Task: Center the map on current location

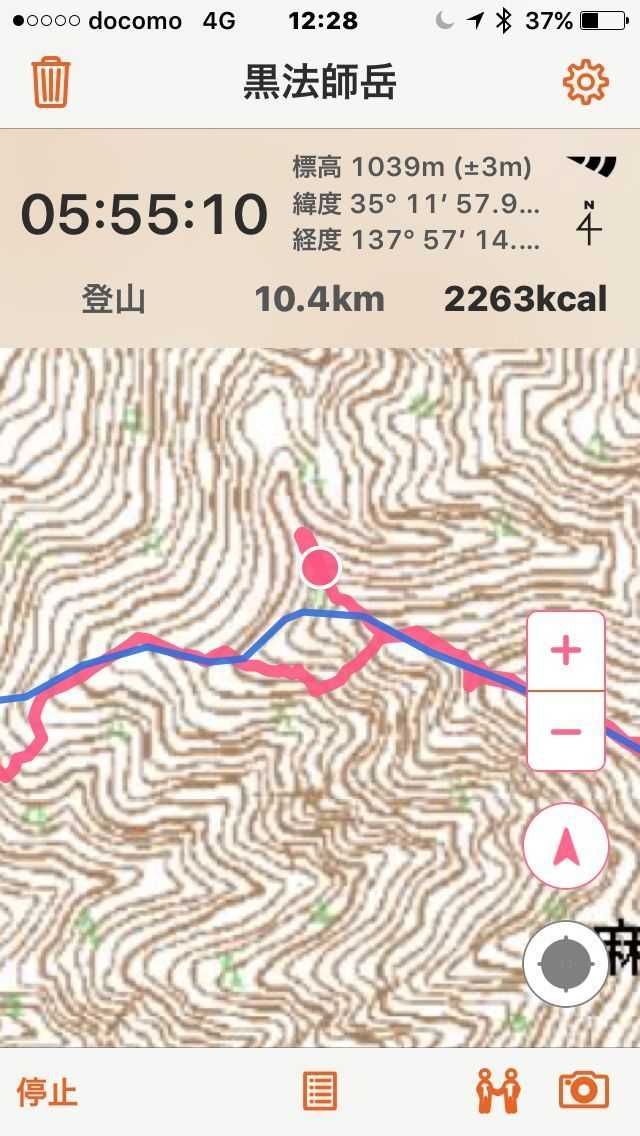Action: 566,965
